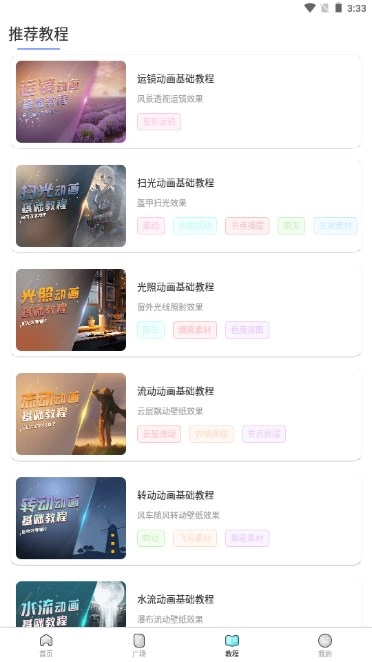372x662 pixels.
Task: Open the 扫光动画基础教程 tutorial card
Action: tap(186, 206)
